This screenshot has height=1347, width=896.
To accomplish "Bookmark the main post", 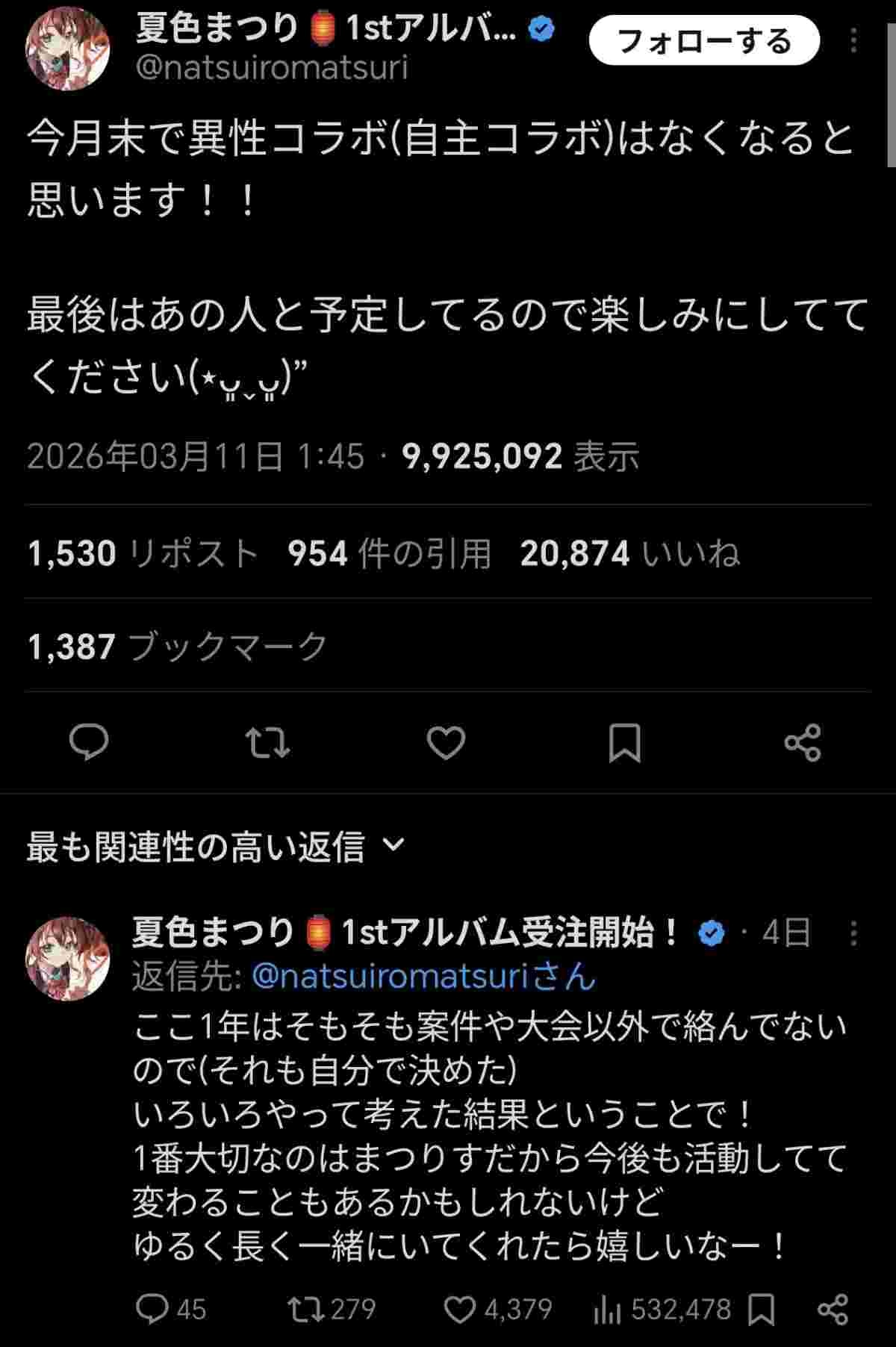I will point(624,742).
